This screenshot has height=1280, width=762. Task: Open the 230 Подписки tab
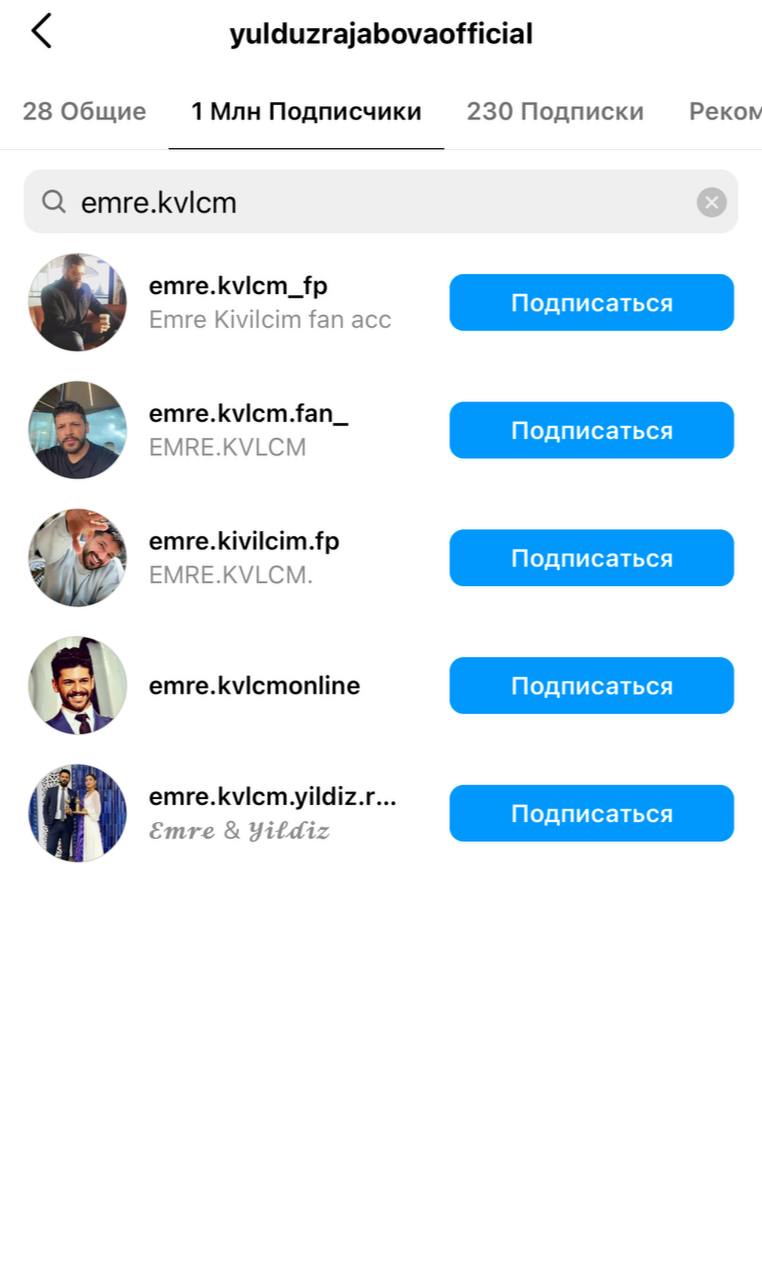tap(555, 111)
